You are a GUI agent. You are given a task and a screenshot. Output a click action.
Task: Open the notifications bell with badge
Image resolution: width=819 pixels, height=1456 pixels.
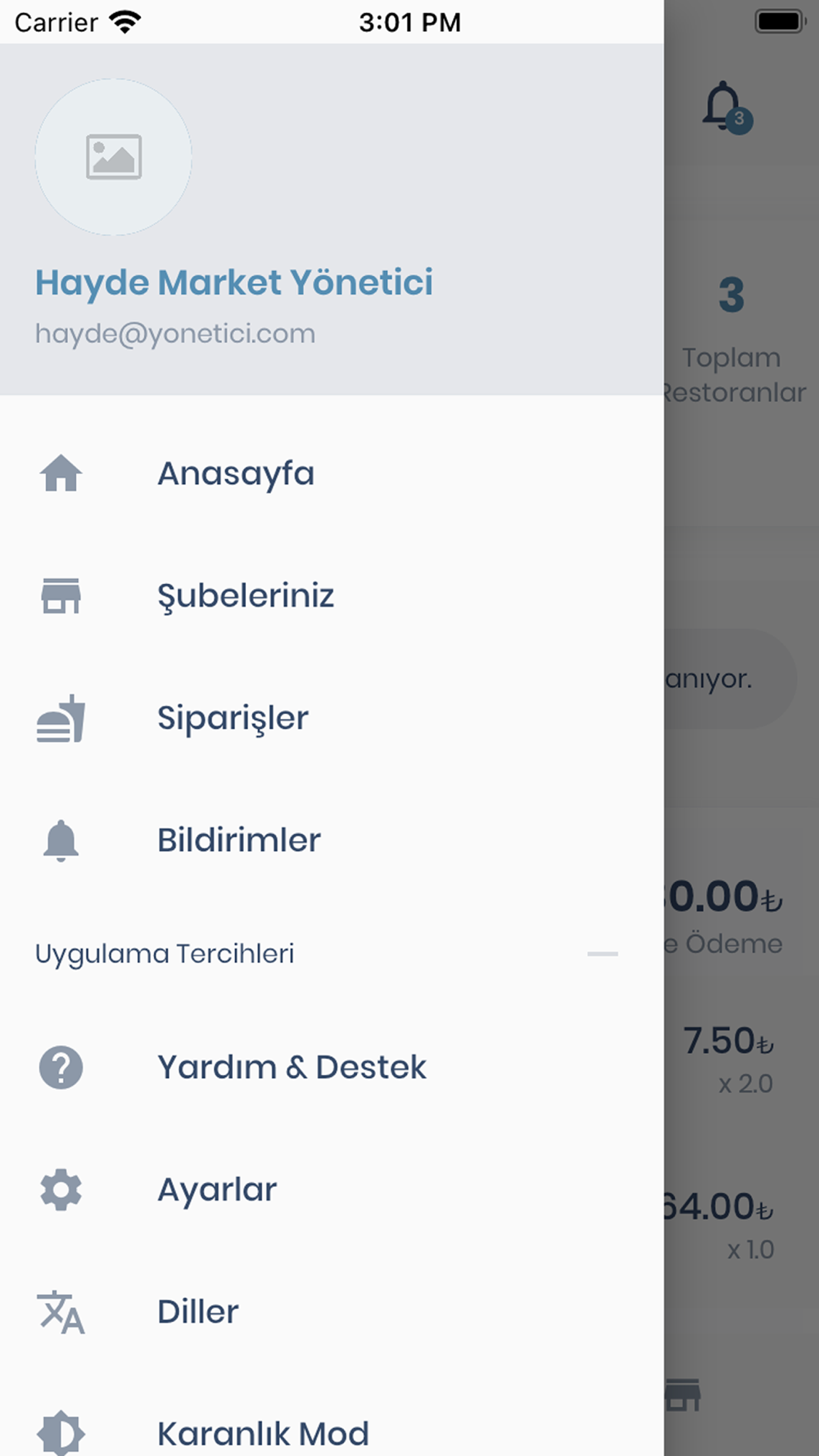(x=727, y=106)
